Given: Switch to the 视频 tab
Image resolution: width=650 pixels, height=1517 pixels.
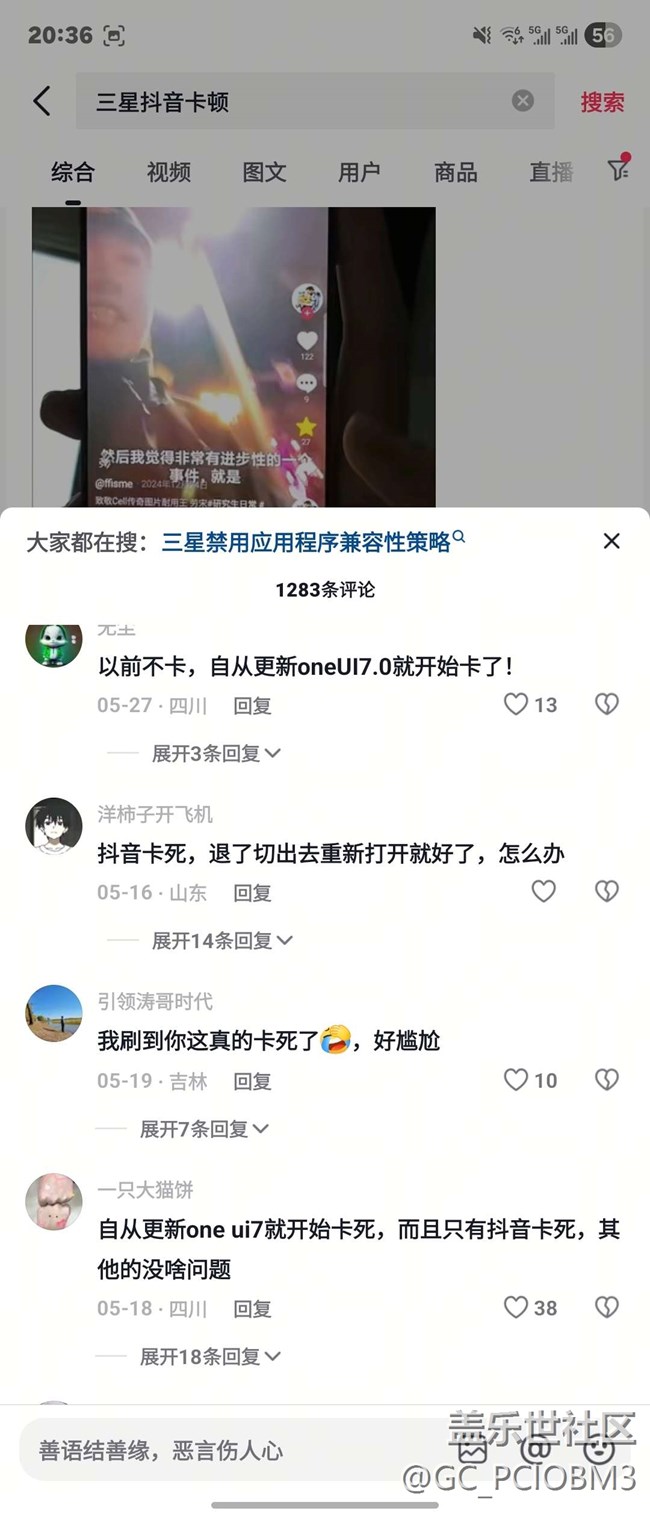Looking at the screenshot, I should [168, 172].
